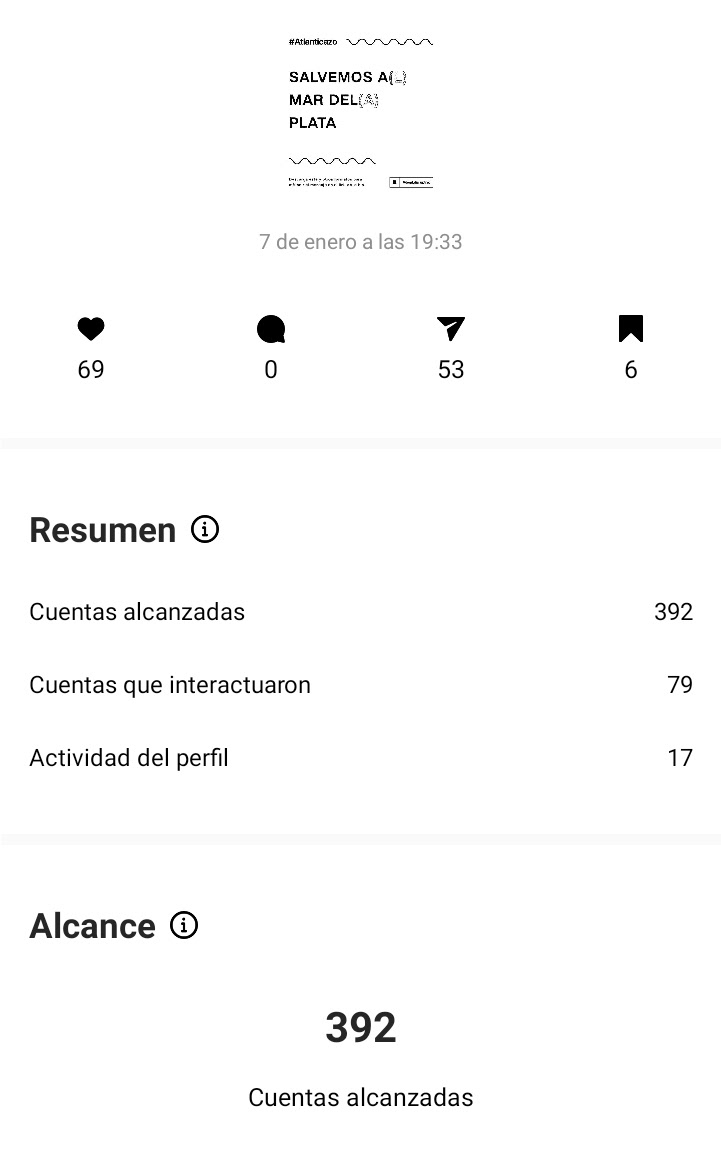Screen dimensions: 721x1153
Task: Show the info tooltip next to Alcance
Action: pyautogui.click(x=184, y=925)
